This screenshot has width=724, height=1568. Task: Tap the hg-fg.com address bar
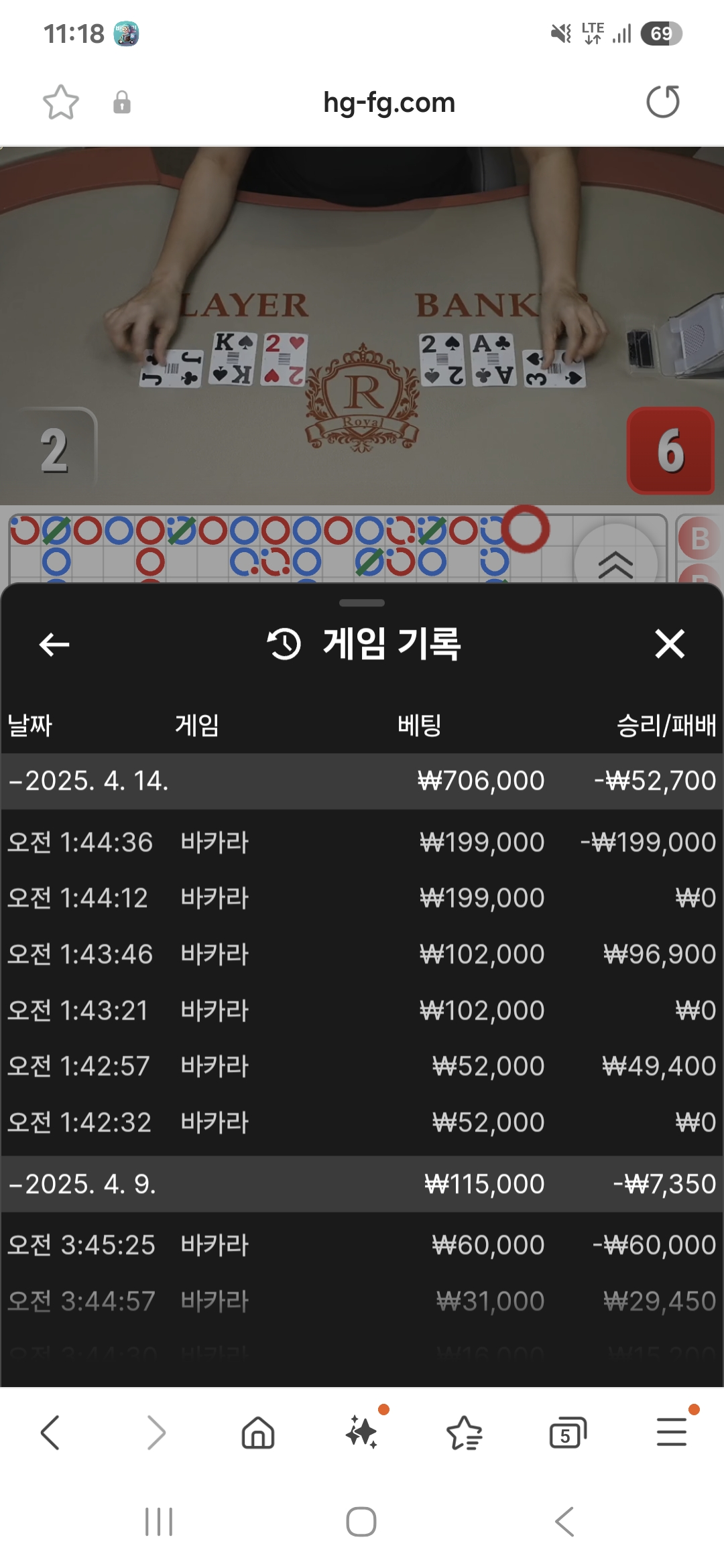pyautogui.click(x=389, y=103)
